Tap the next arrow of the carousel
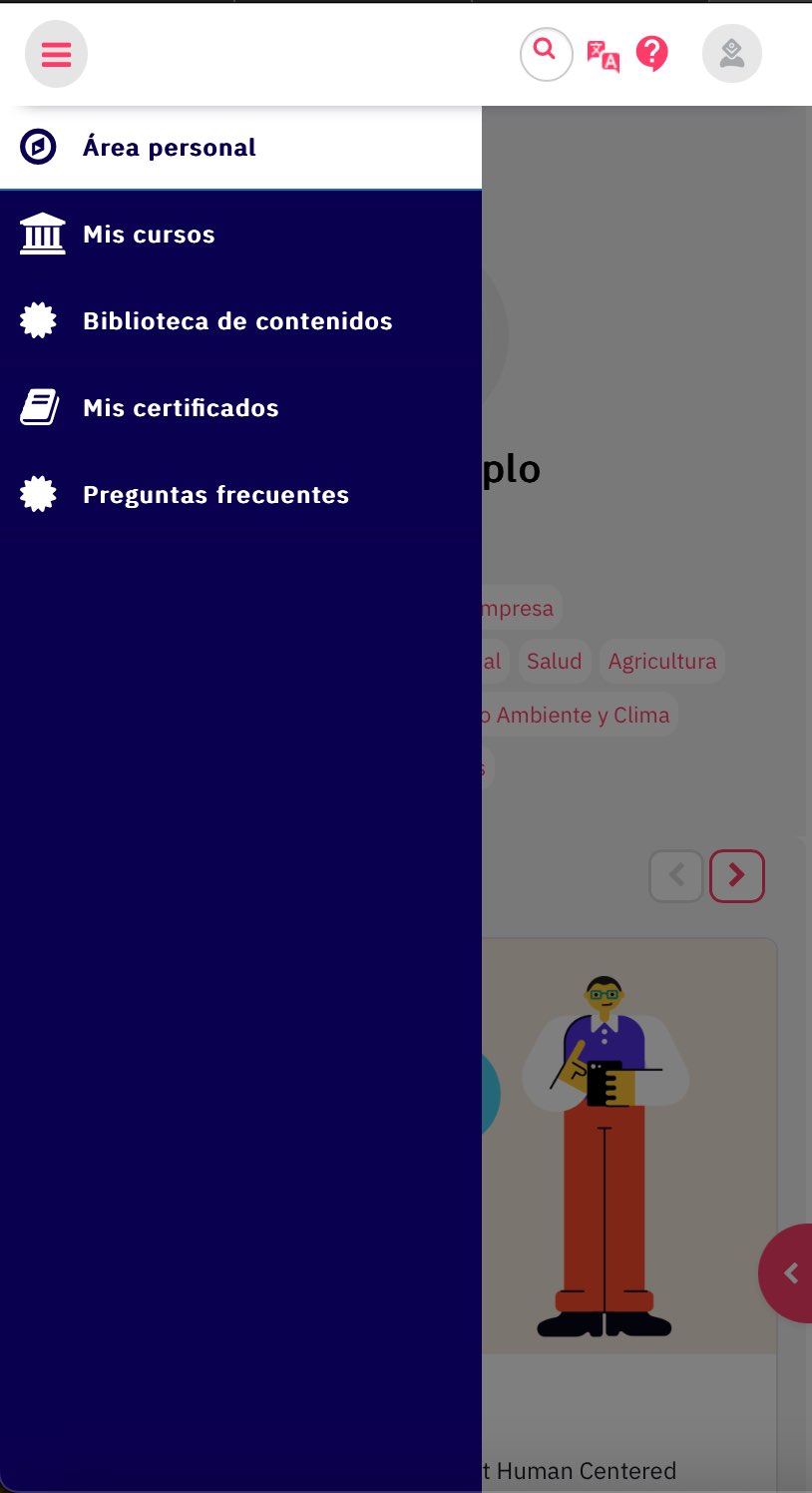 pyautogui.click(x=736, y=876)
